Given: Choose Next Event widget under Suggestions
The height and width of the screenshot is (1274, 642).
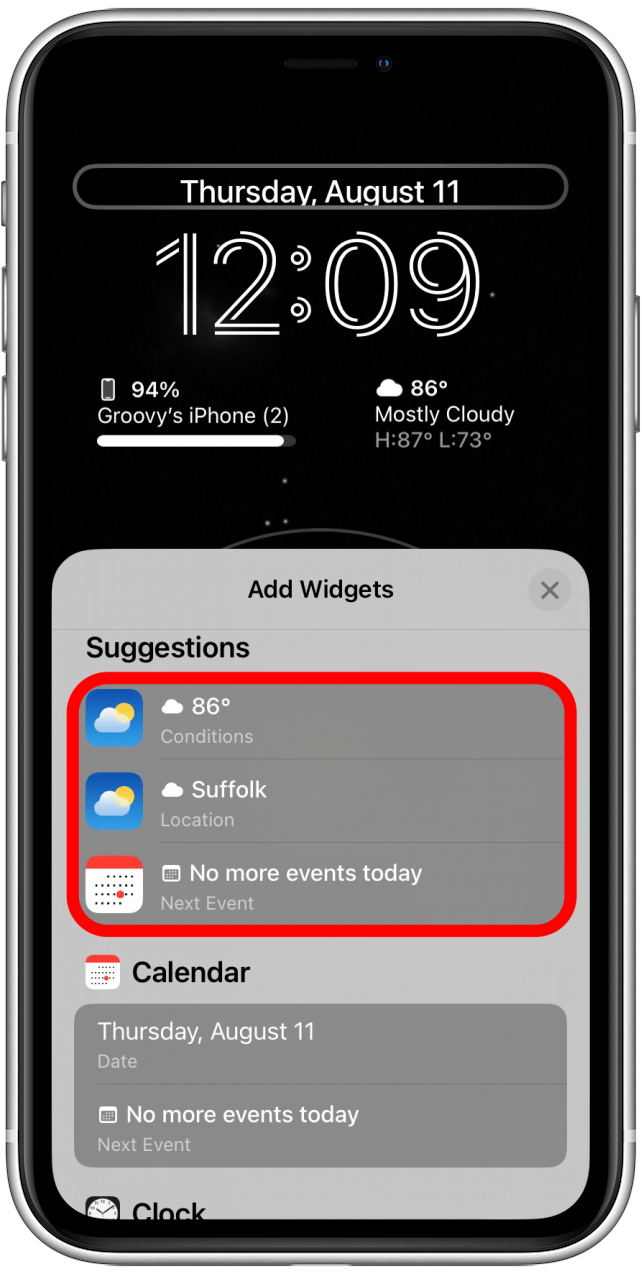Looking at the screenshot, I should click(320, 886).
